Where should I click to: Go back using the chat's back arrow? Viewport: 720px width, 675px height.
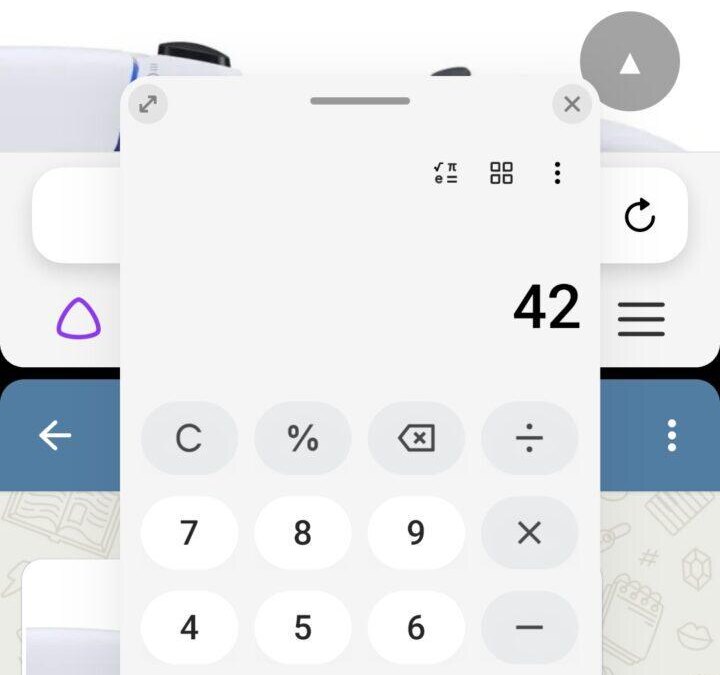pyautogui.click(x=55, y=435)
